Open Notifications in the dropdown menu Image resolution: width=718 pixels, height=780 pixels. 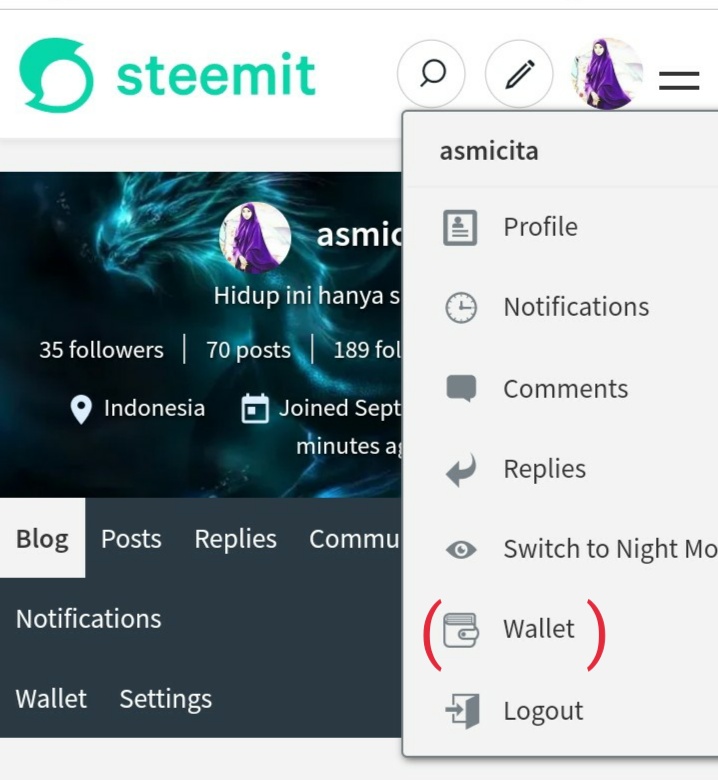575,307
